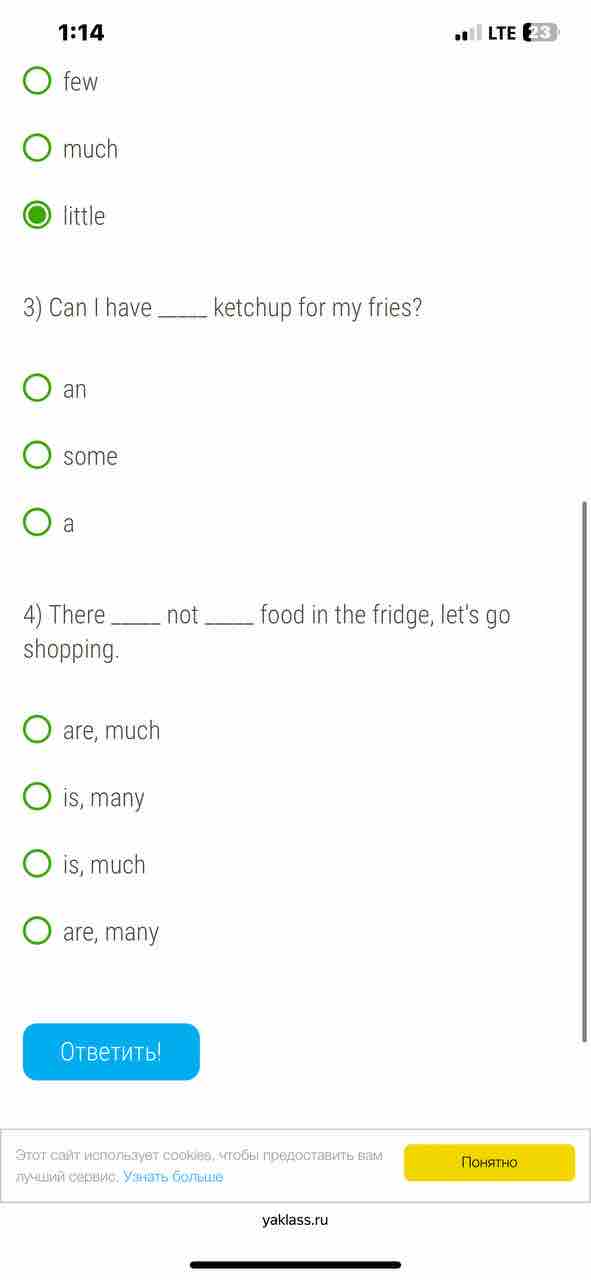The width and height of the screenshot is (591, 1280).
Task: Dismiss the cookie banner with Понятно
Action: (489, 1162)
